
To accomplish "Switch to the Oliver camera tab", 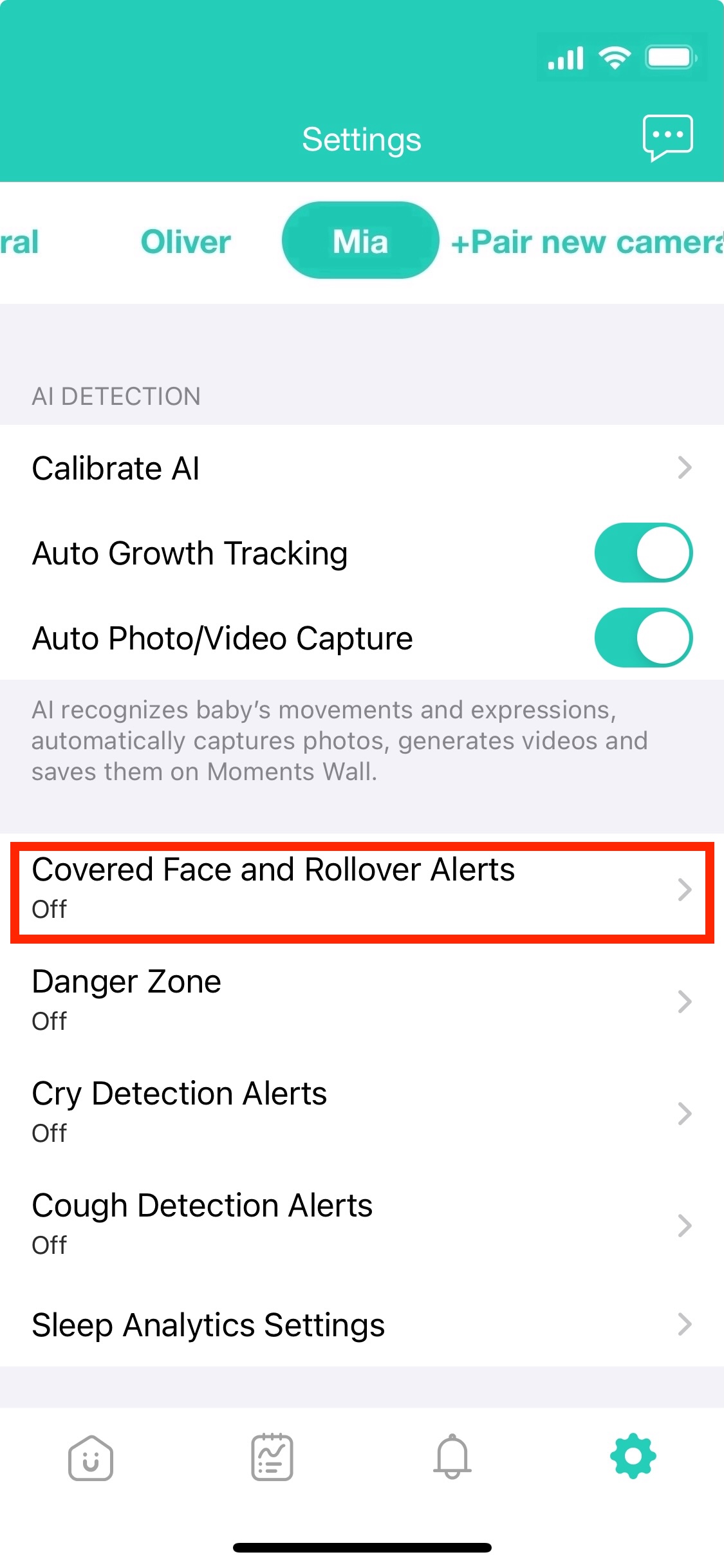I will coord(185,242).
